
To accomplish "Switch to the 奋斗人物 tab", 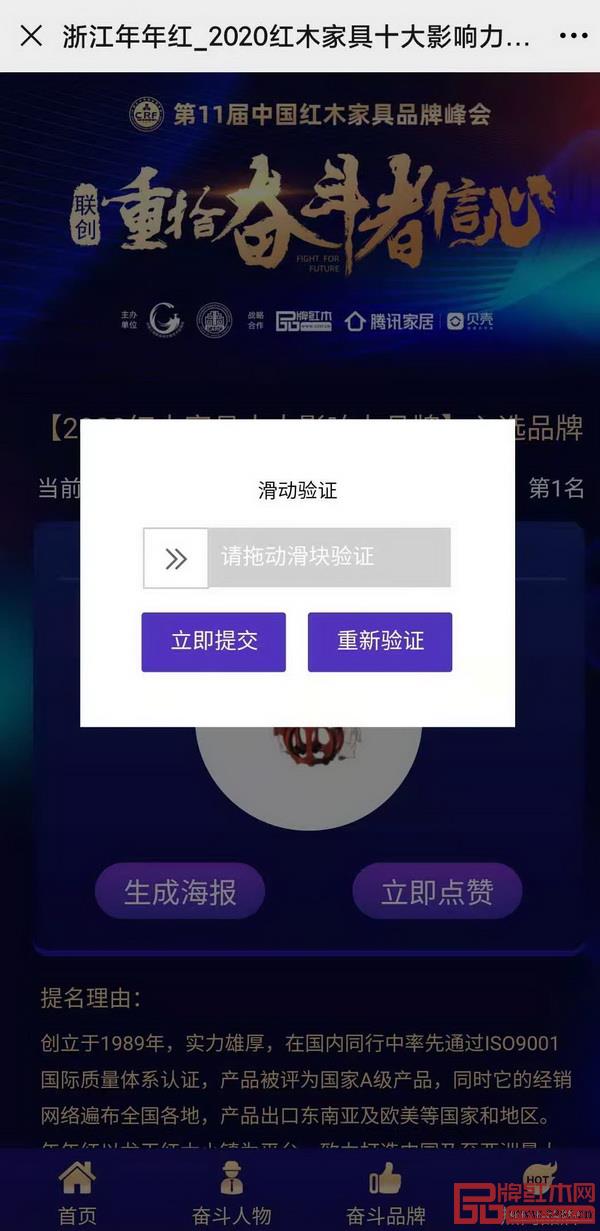I will 231,1192.
